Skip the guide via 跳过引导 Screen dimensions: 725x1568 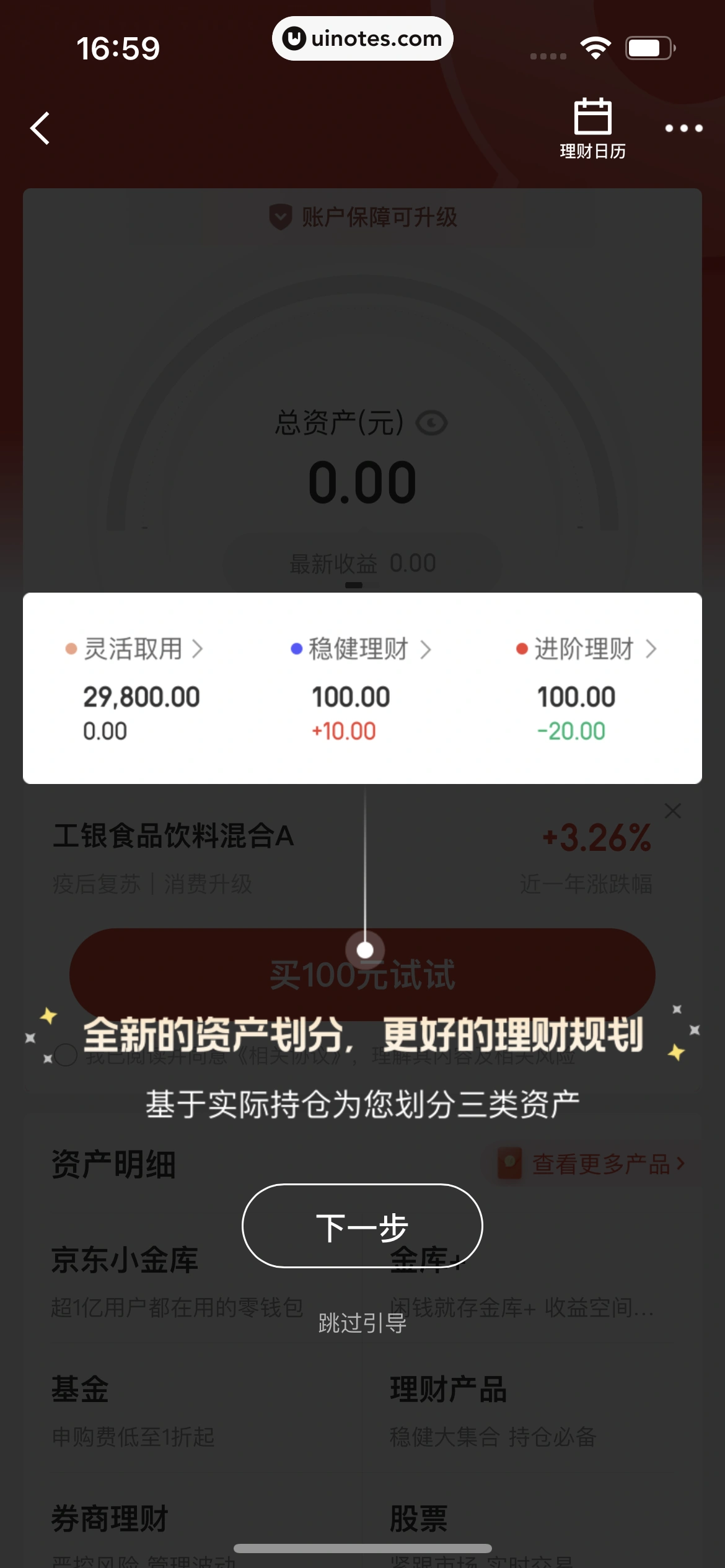coord(362,1323)
